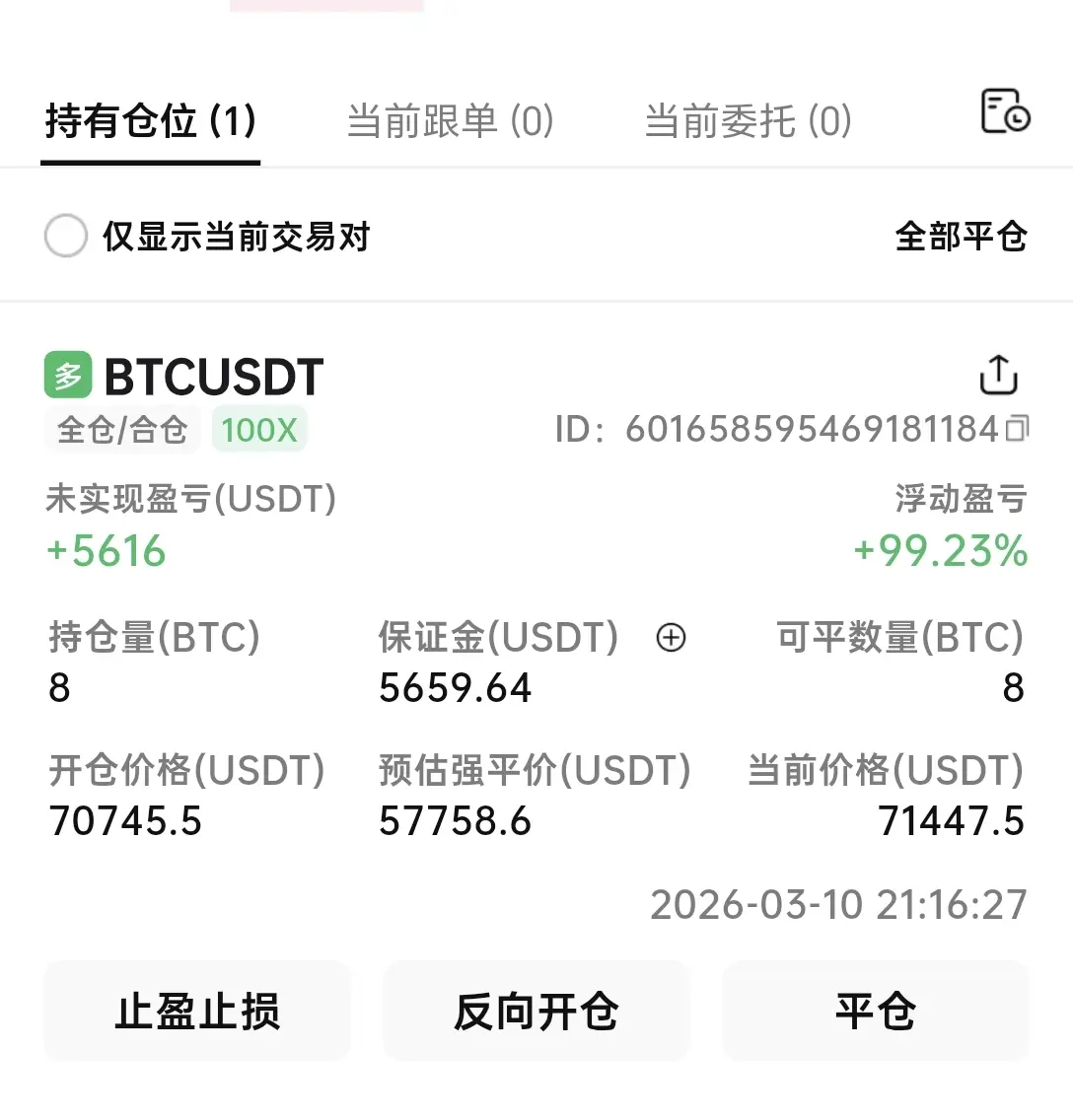
Task: Share the BTCUSDT position
Action: pyautogui.click(x=998, y=376)
